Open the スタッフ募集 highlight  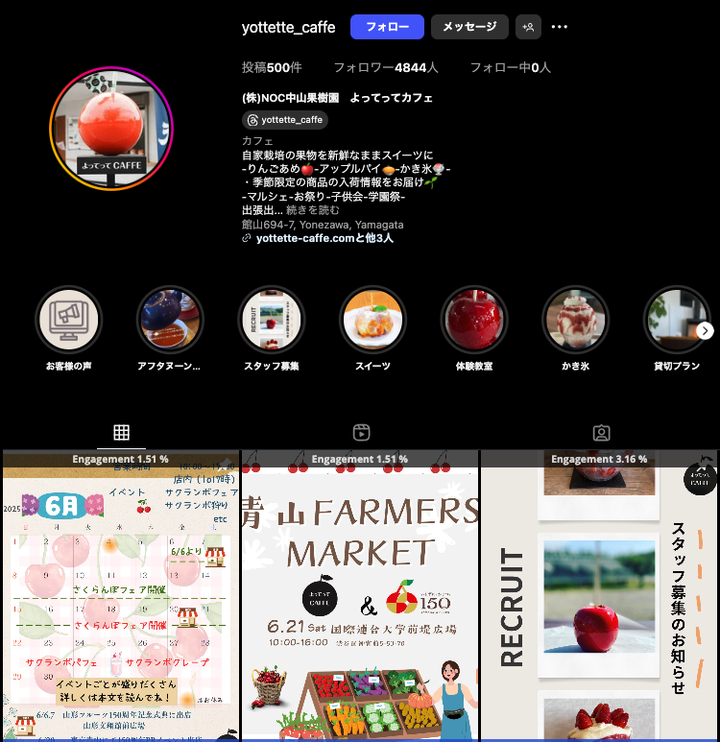coord(271,320)
